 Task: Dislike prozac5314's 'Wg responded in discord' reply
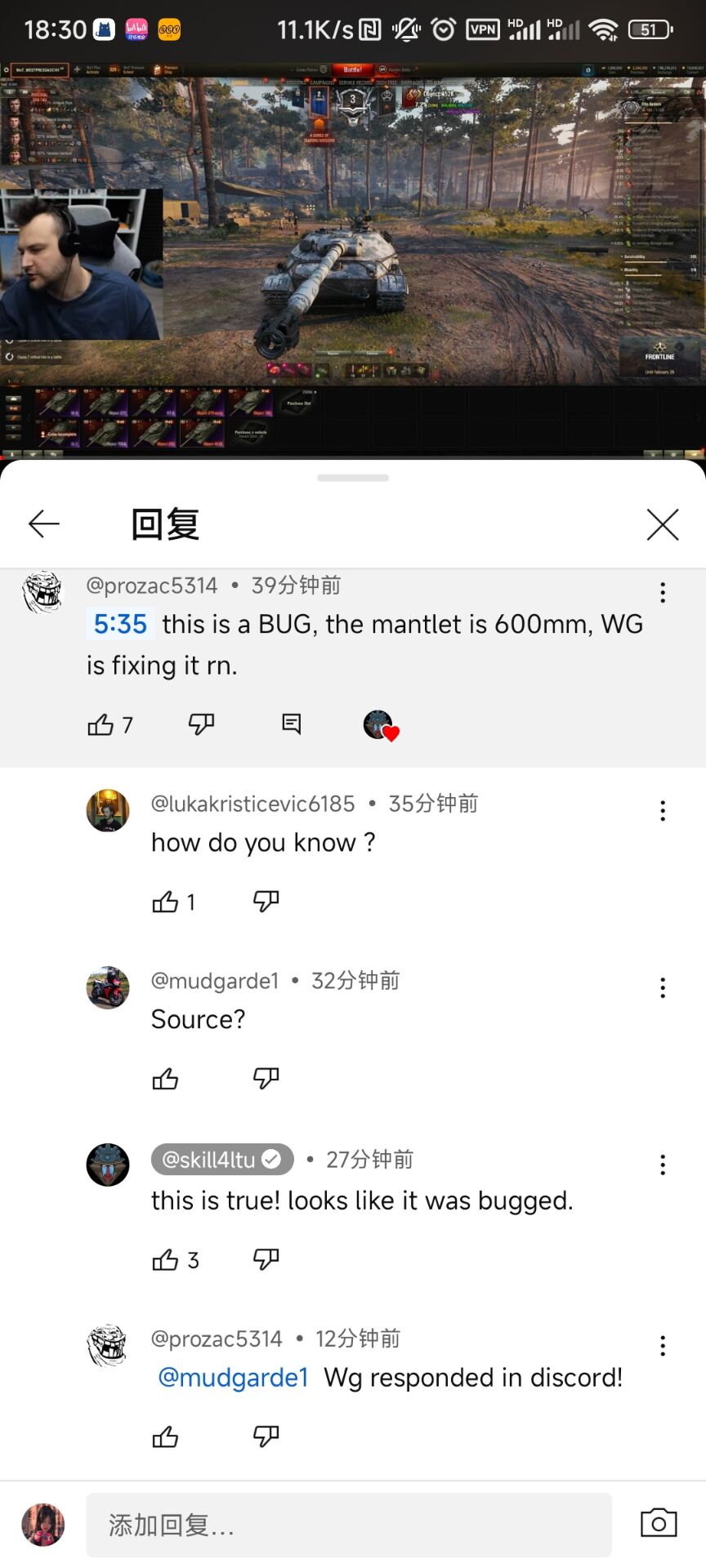265,1436
